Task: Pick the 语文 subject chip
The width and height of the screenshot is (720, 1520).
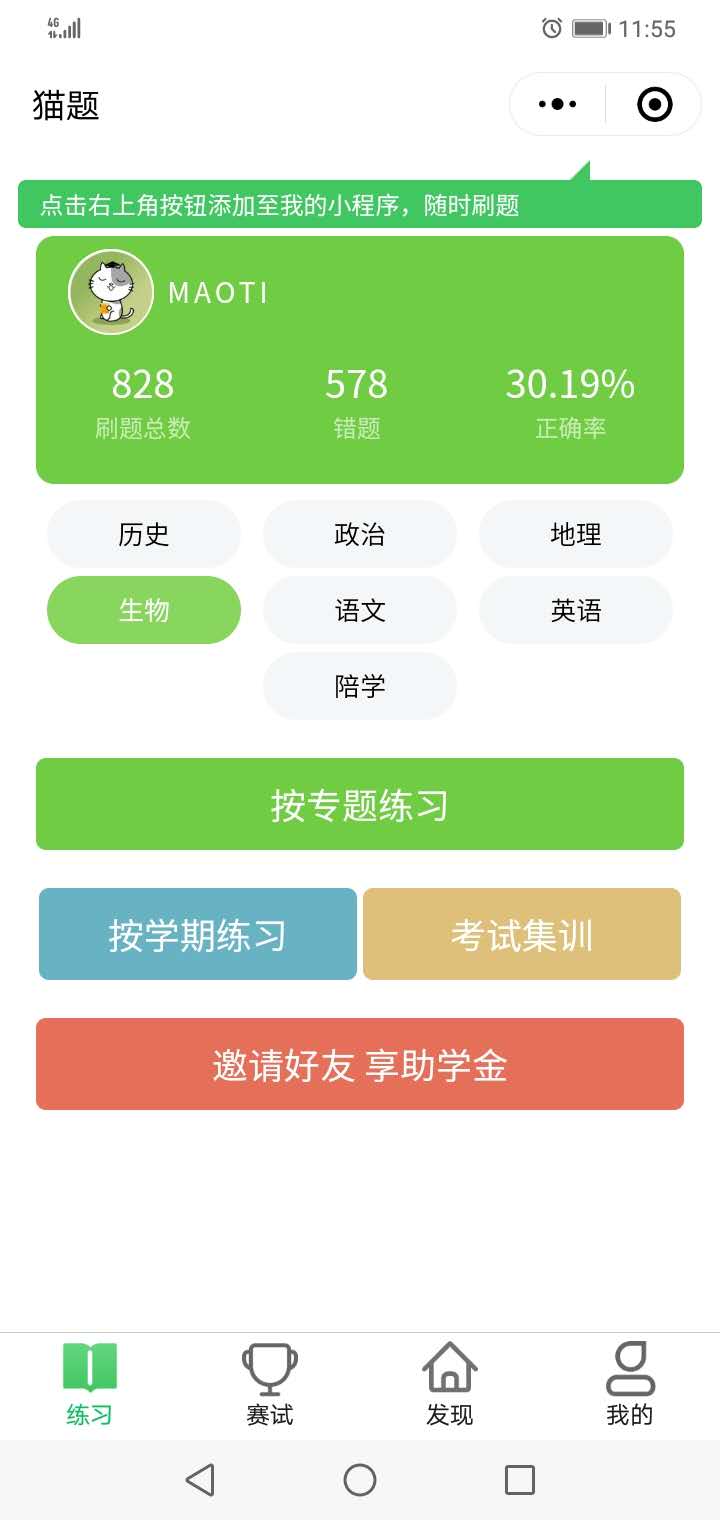Action: pos(360,610)
